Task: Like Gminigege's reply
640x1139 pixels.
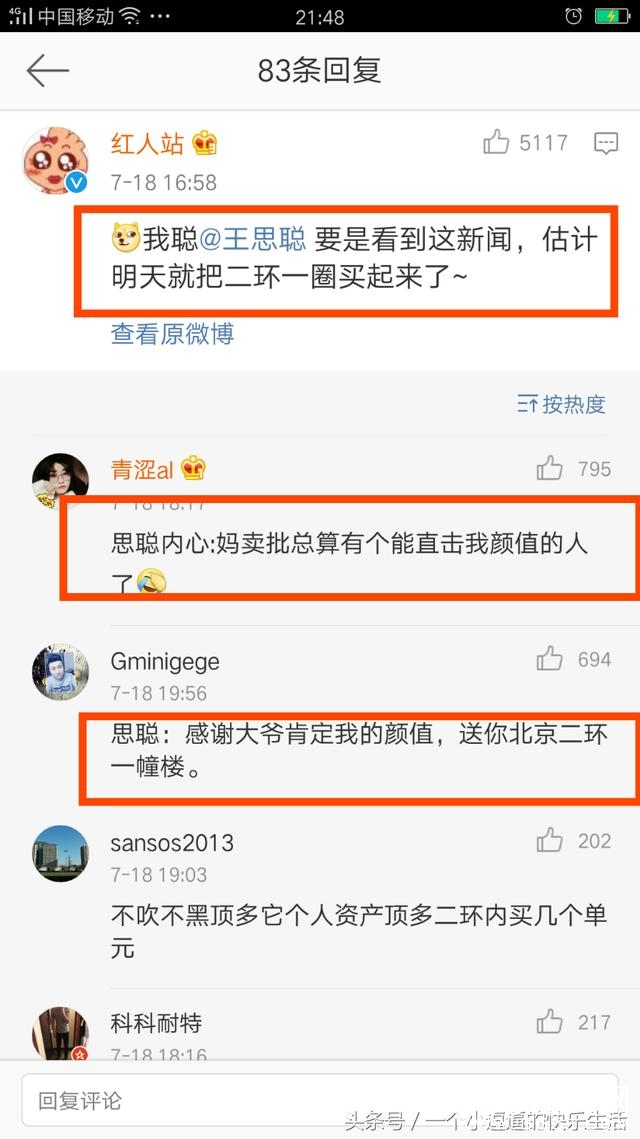Action: click(x=549, y=659)
